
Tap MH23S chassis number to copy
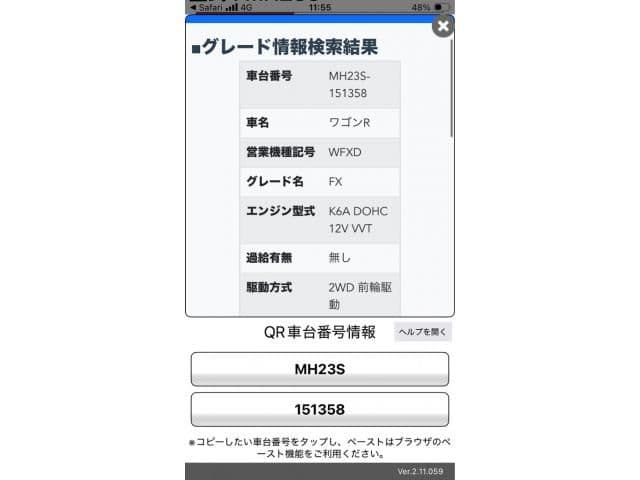(x=319, y=369)
